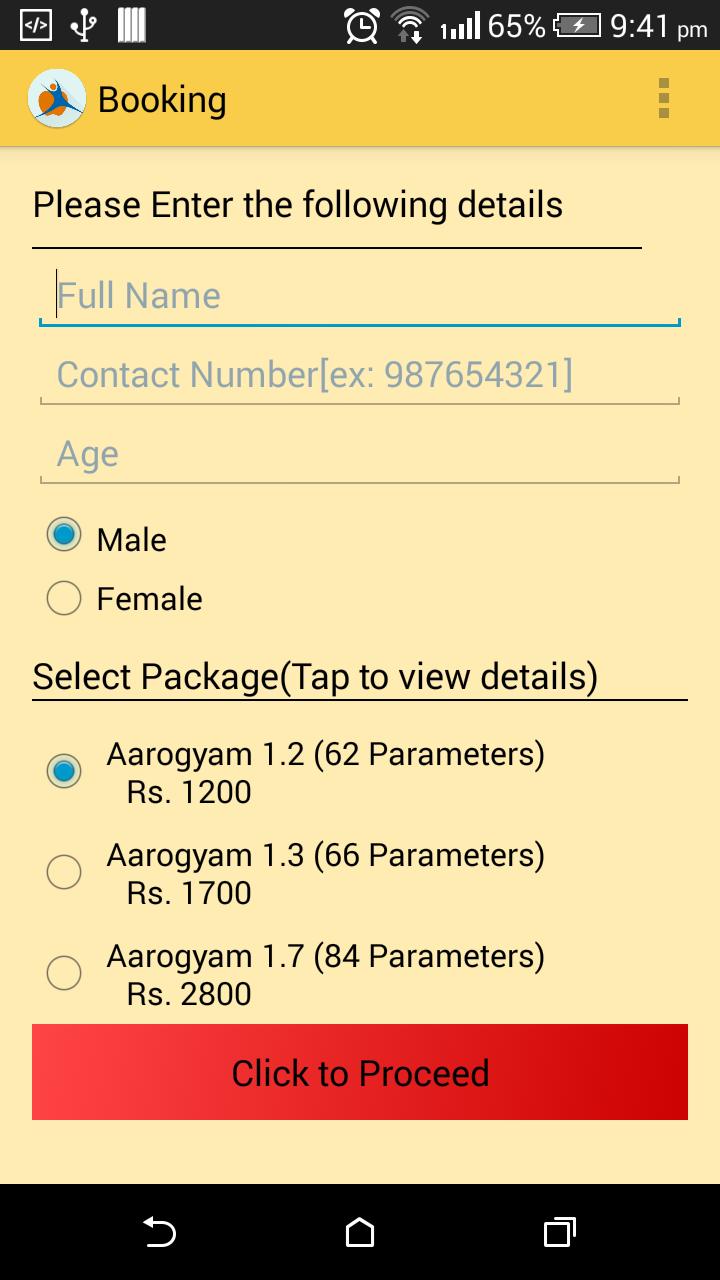
Task: Go back using system back button
Action: 159,1232
